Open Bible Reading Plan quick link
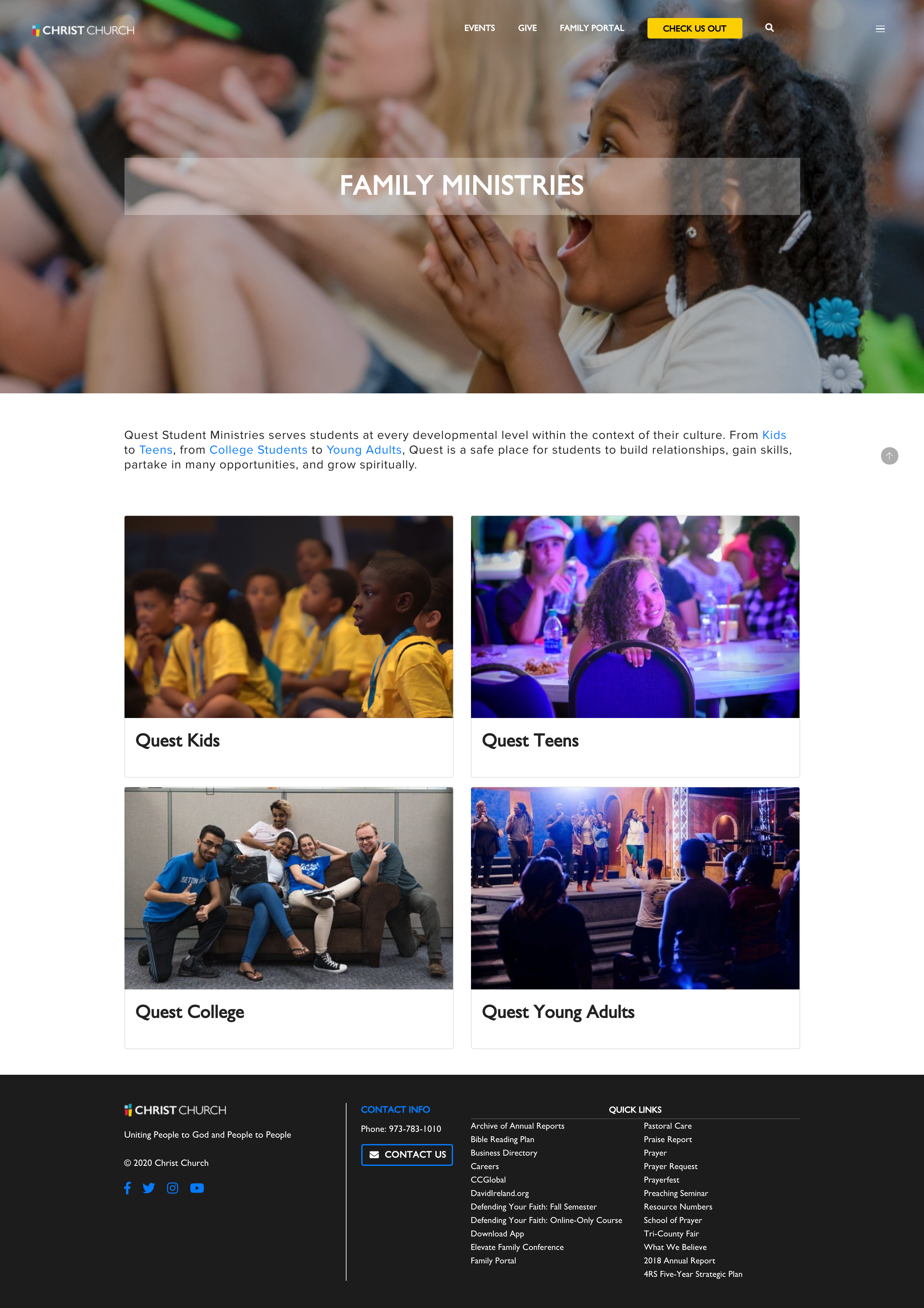 (502, 1139)
